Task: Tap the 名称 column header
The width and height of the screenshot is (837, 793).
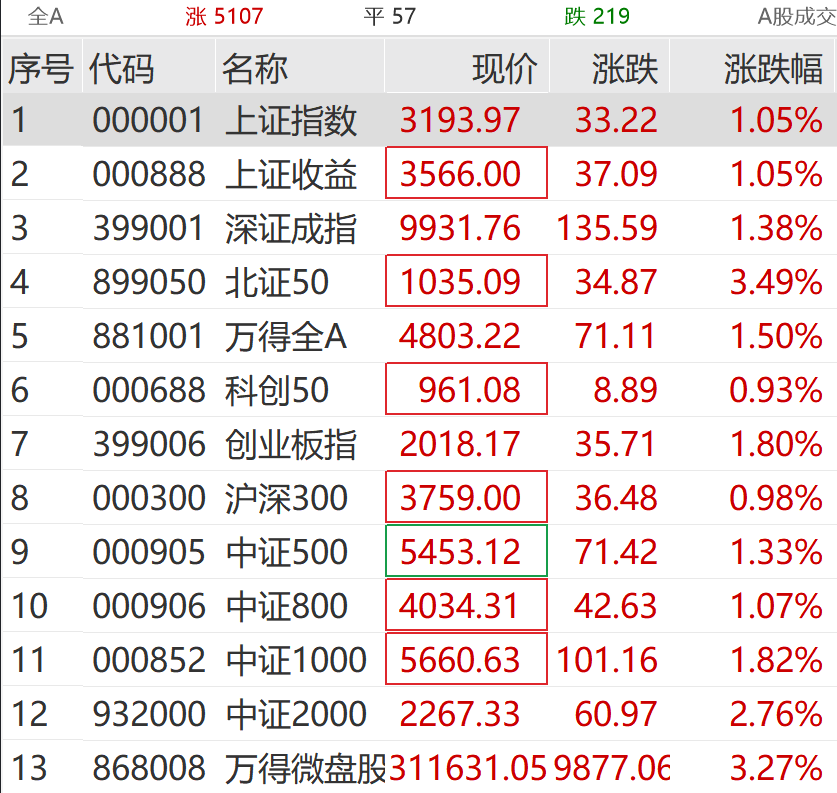Action: click(x=254, y=69)
